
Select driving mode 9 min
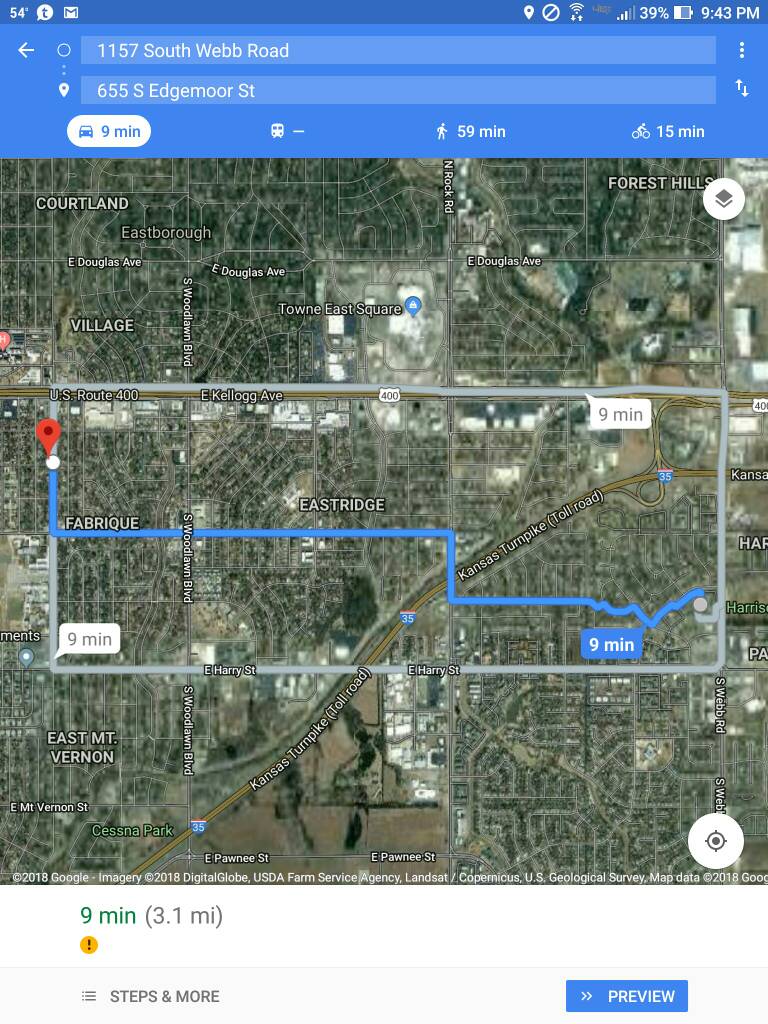(x=109, y=131)
